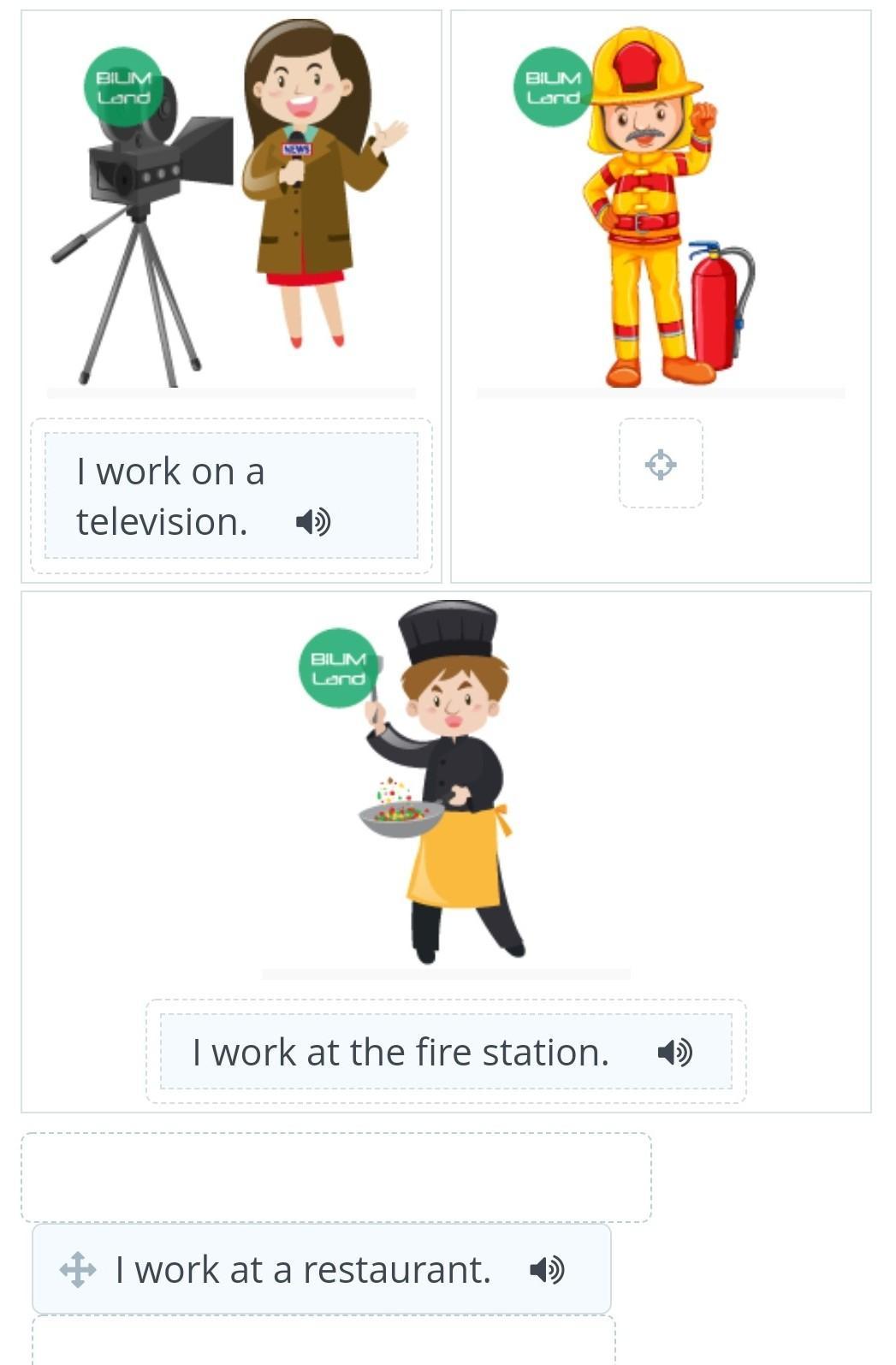The height and width of the screenshot is (1365, 896).
Task: Select the 'I work on a television.' answer
Action: (x=171, y=496)
